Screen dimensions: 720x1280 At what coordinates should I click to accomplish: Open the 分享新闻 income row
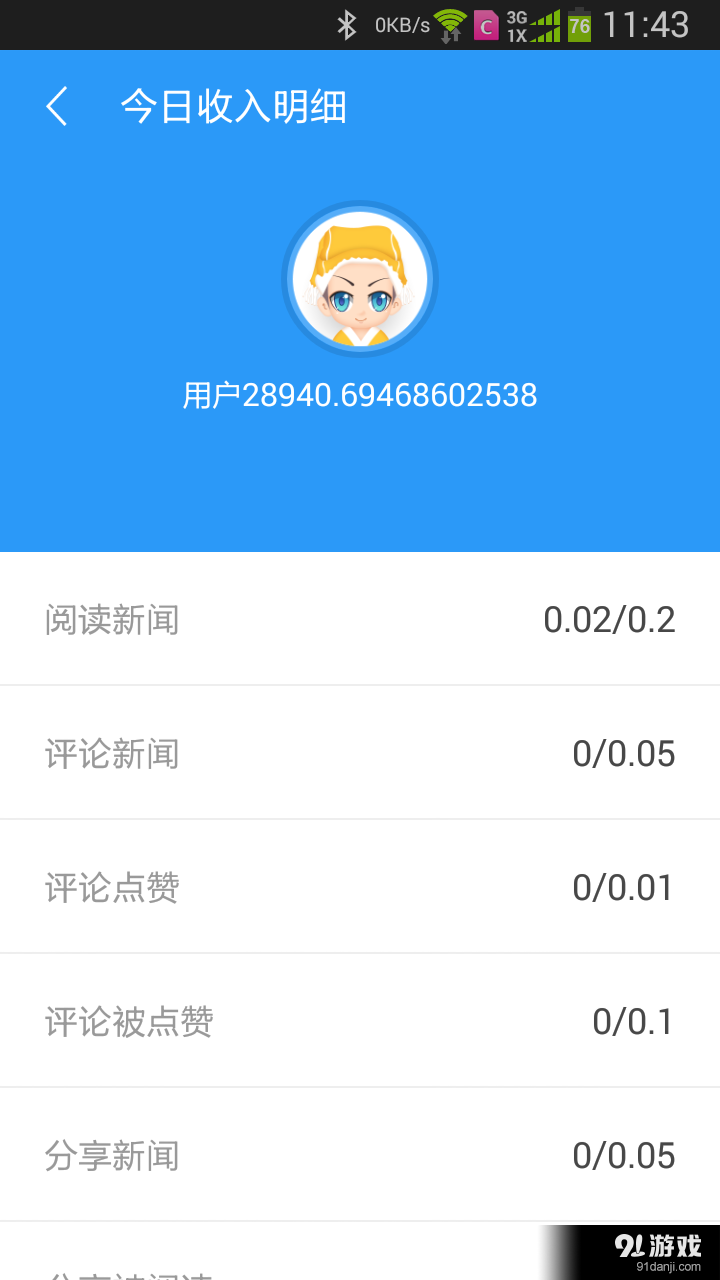360,1154
